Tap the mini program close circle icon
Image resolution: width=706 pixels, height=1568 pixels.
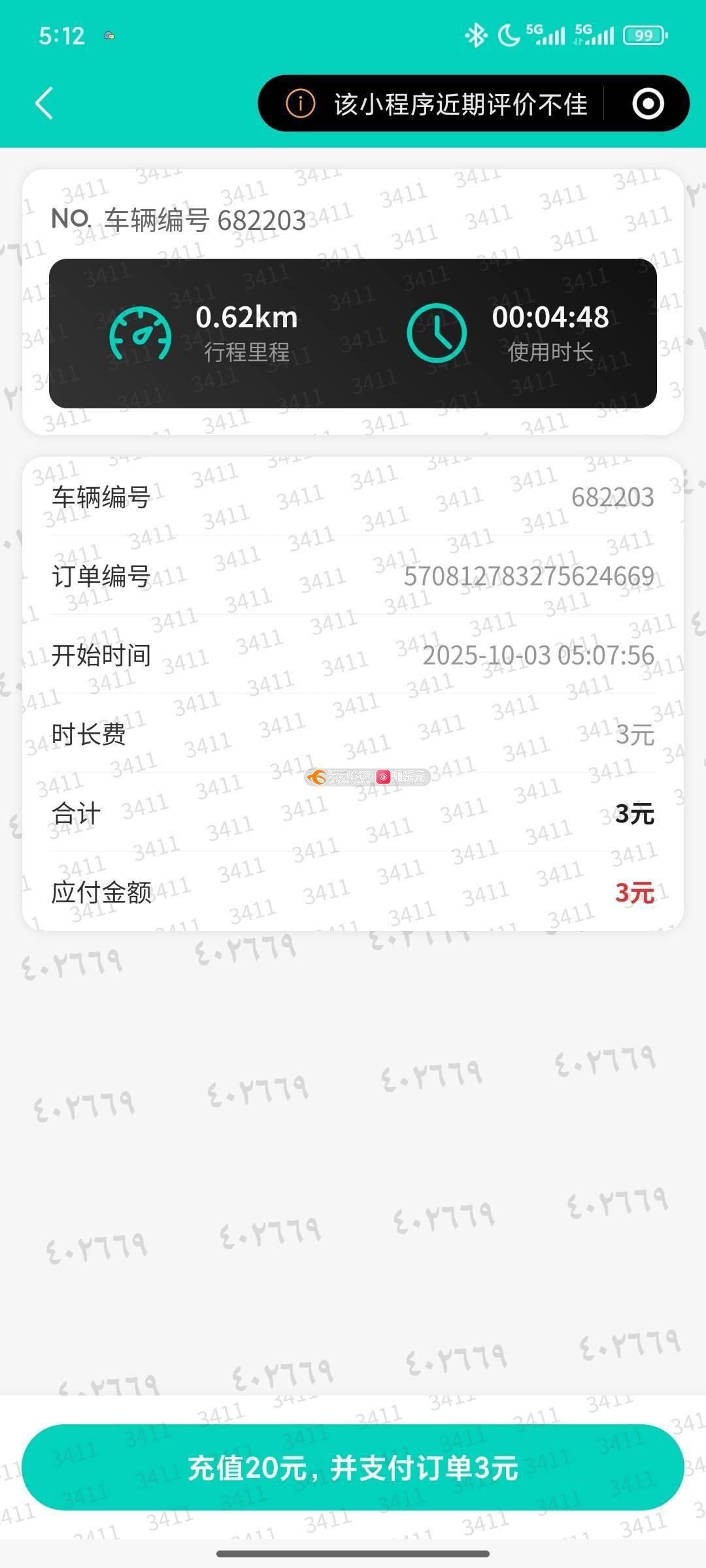click(648, 104)
